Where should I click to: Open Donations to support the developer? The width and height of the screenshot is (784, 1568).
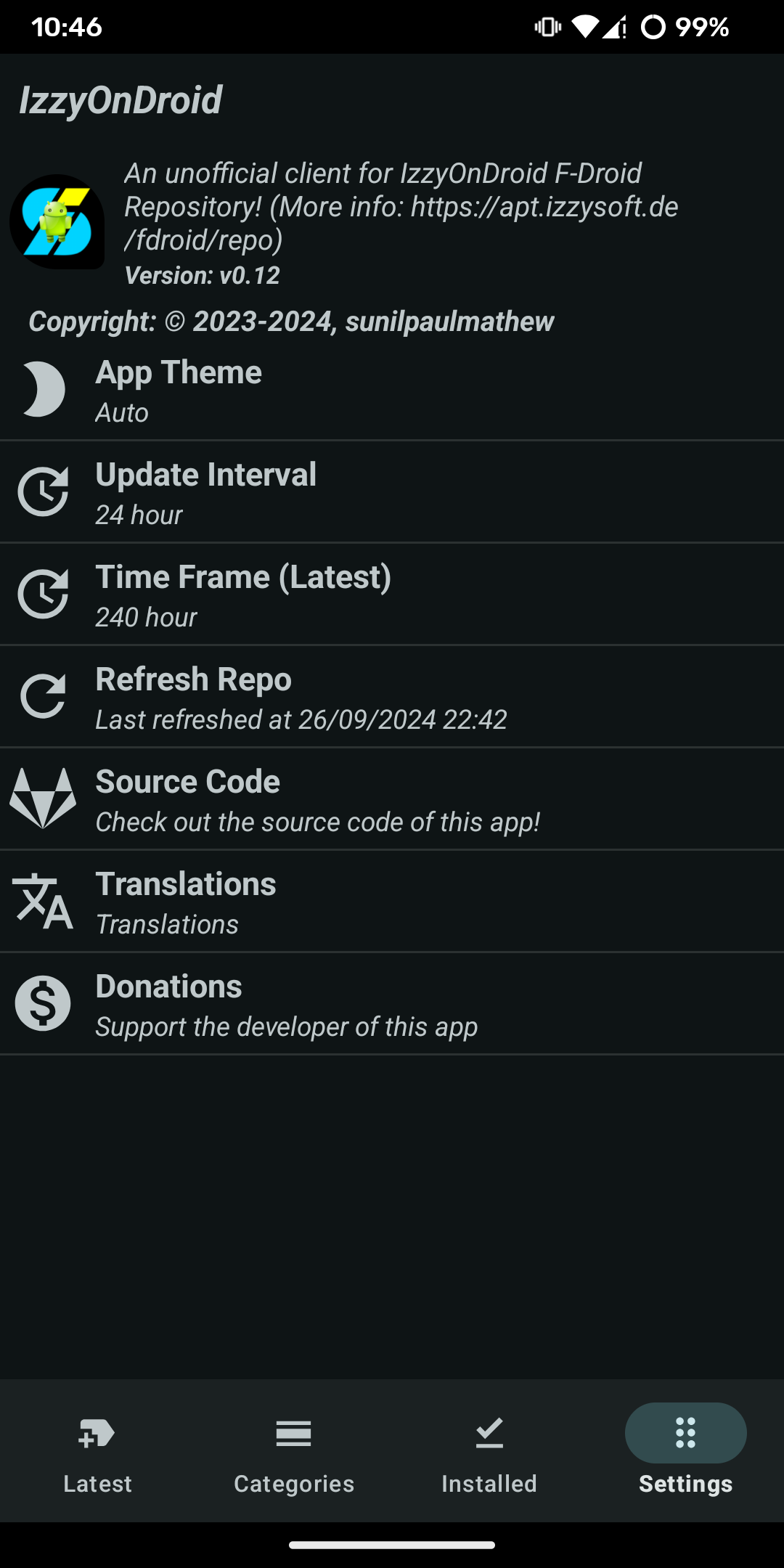[x=392, y=1004]
